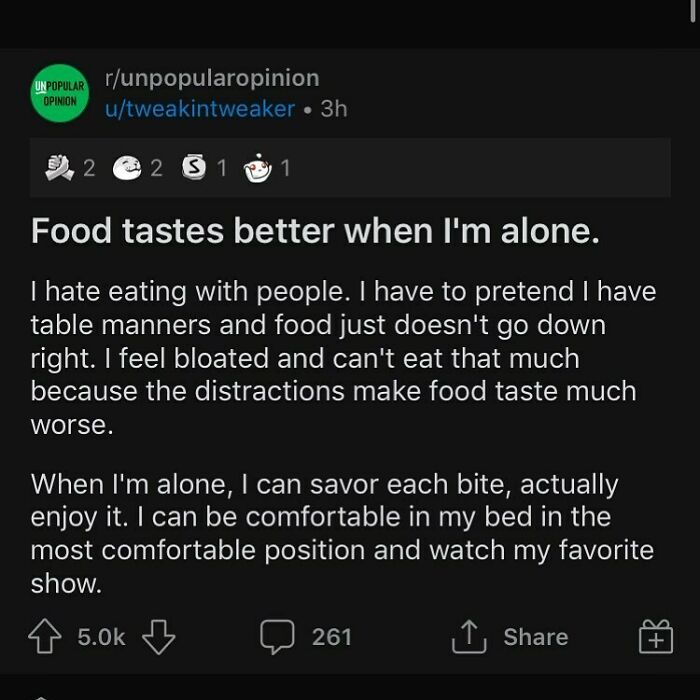Open the 261 comments
This screenshot has height=700, width=700.
(306, 636)
